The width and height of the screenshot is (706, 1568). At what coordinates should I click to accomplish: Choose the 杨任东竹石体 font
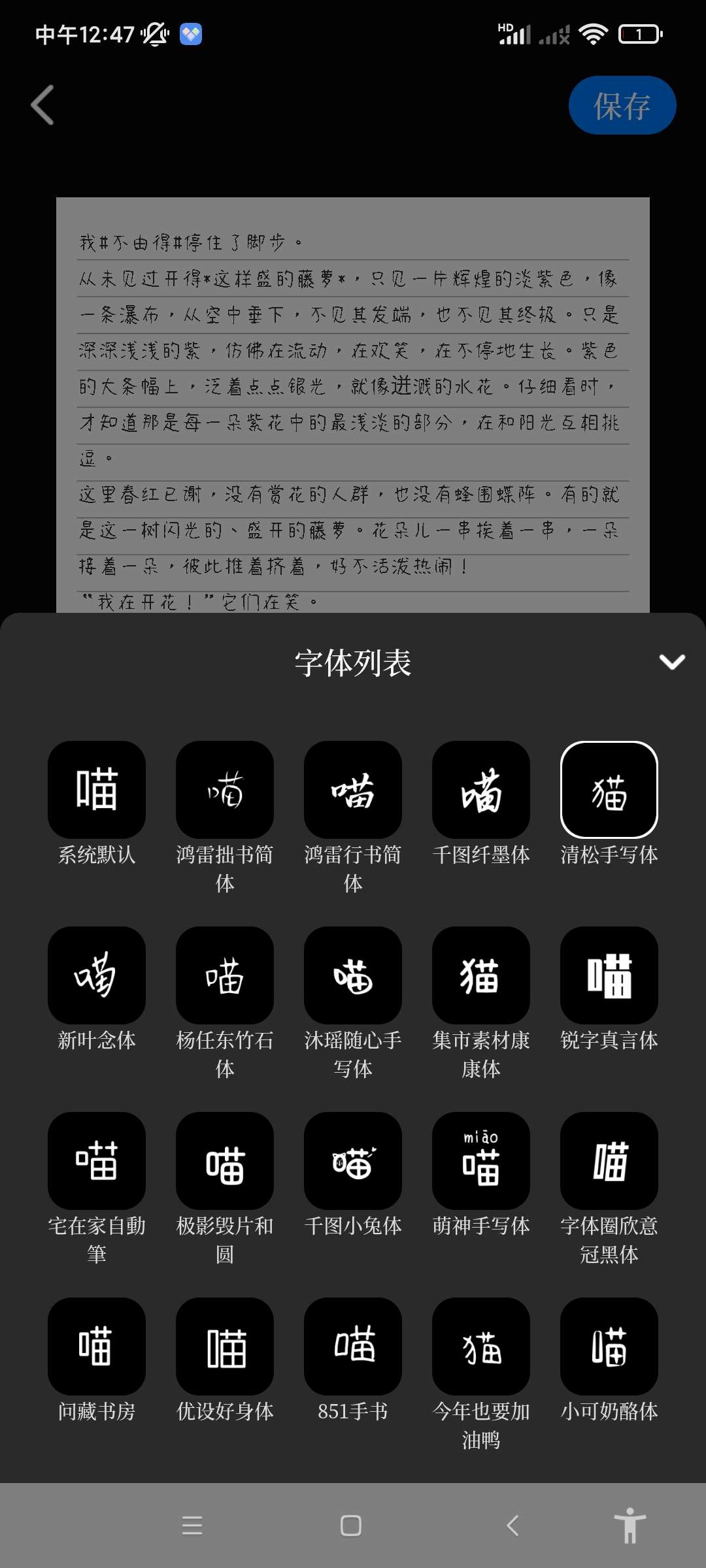(225, 975)
